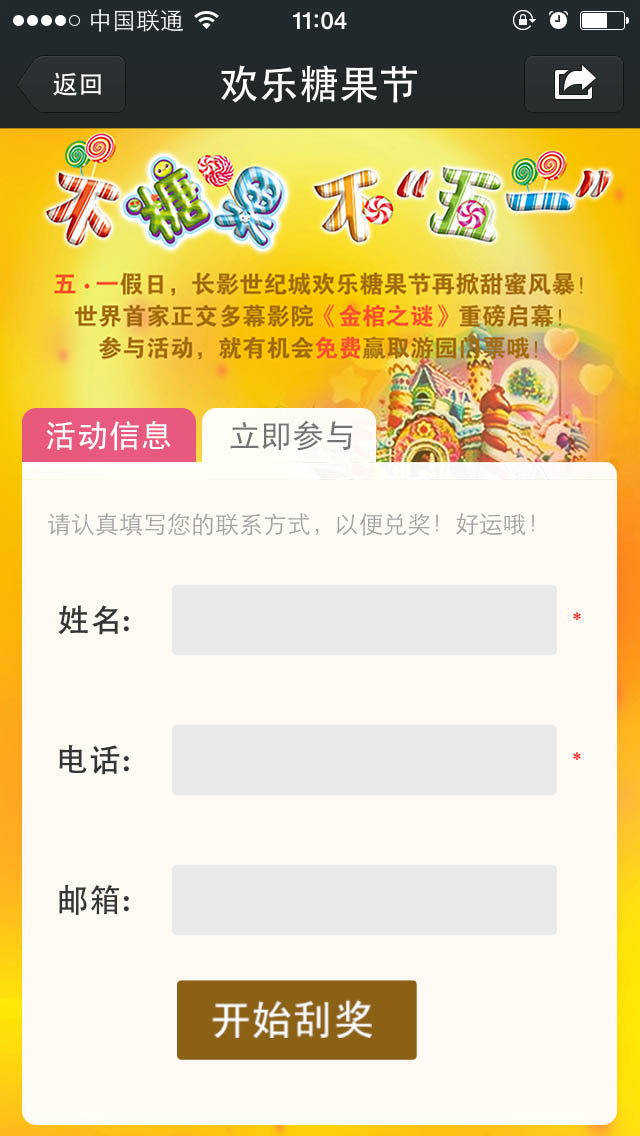This screenshot has width=640, height=1136.
Task: Switch to the 活动信息 tab
Action: point(108,436)
